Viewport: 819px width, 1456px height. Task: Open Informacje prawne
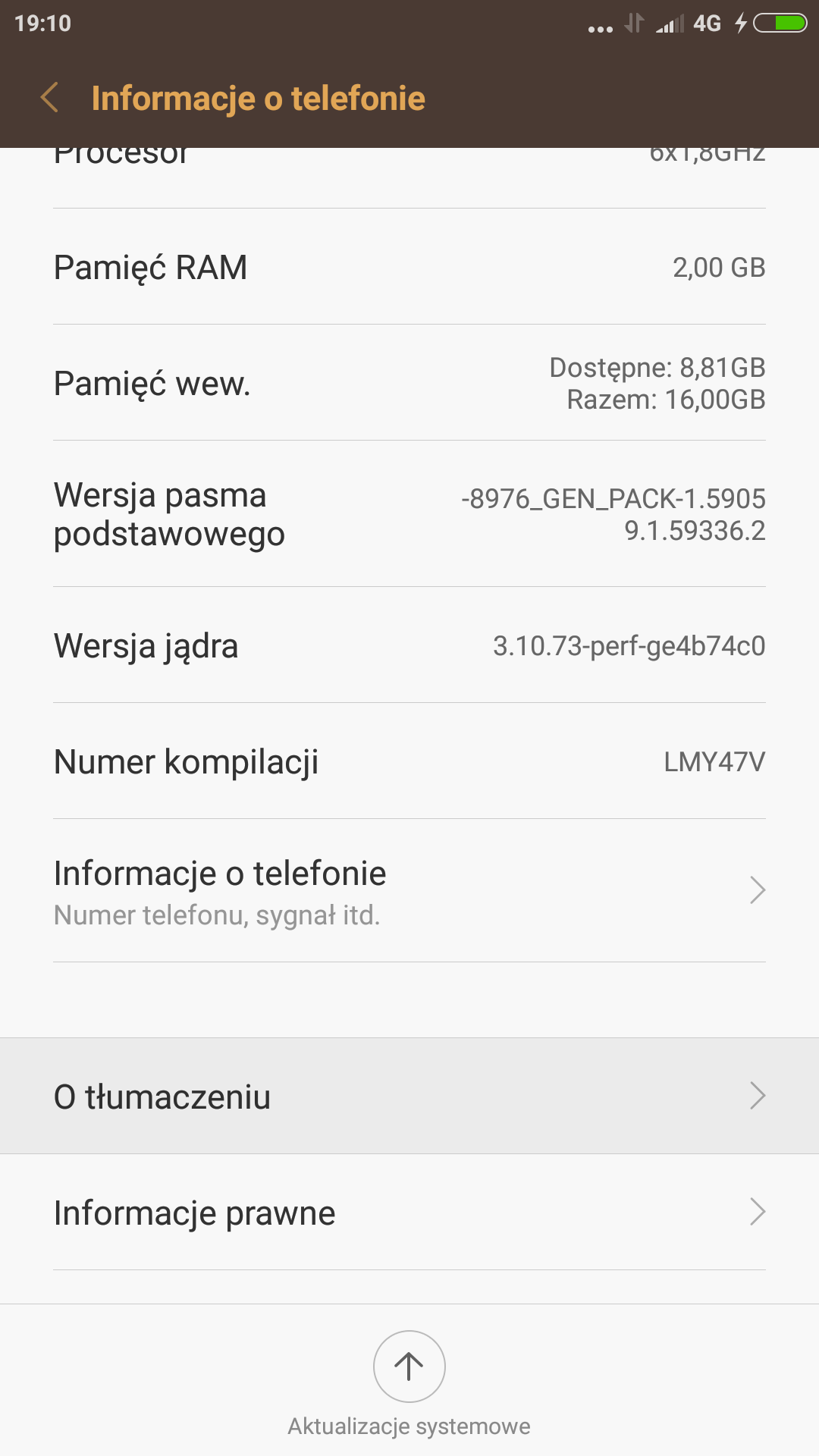(409, 1213)
